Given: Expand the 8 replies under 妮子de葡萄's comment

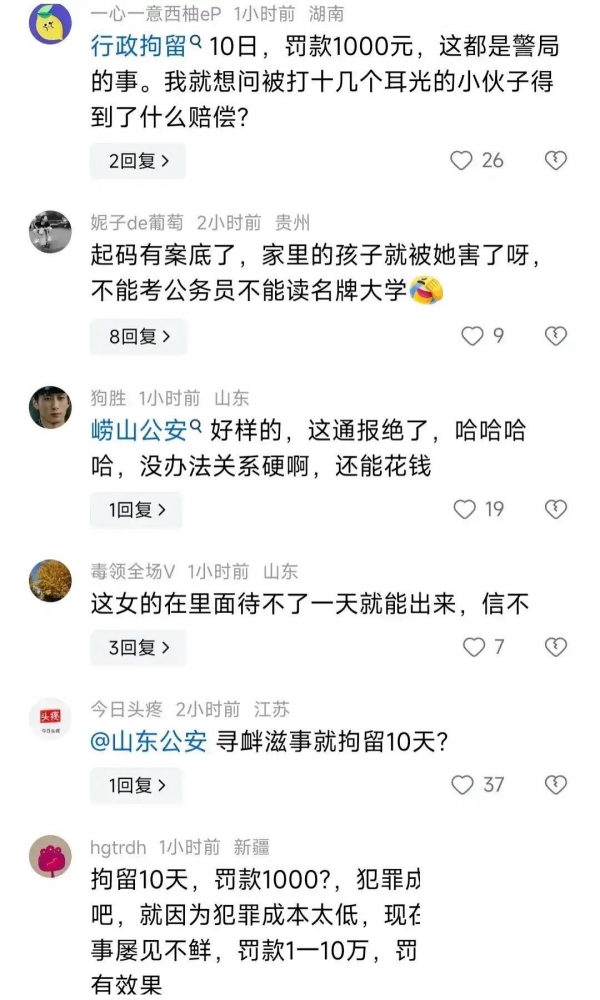Looking at the screenshot, I should [x=138, y=337].
